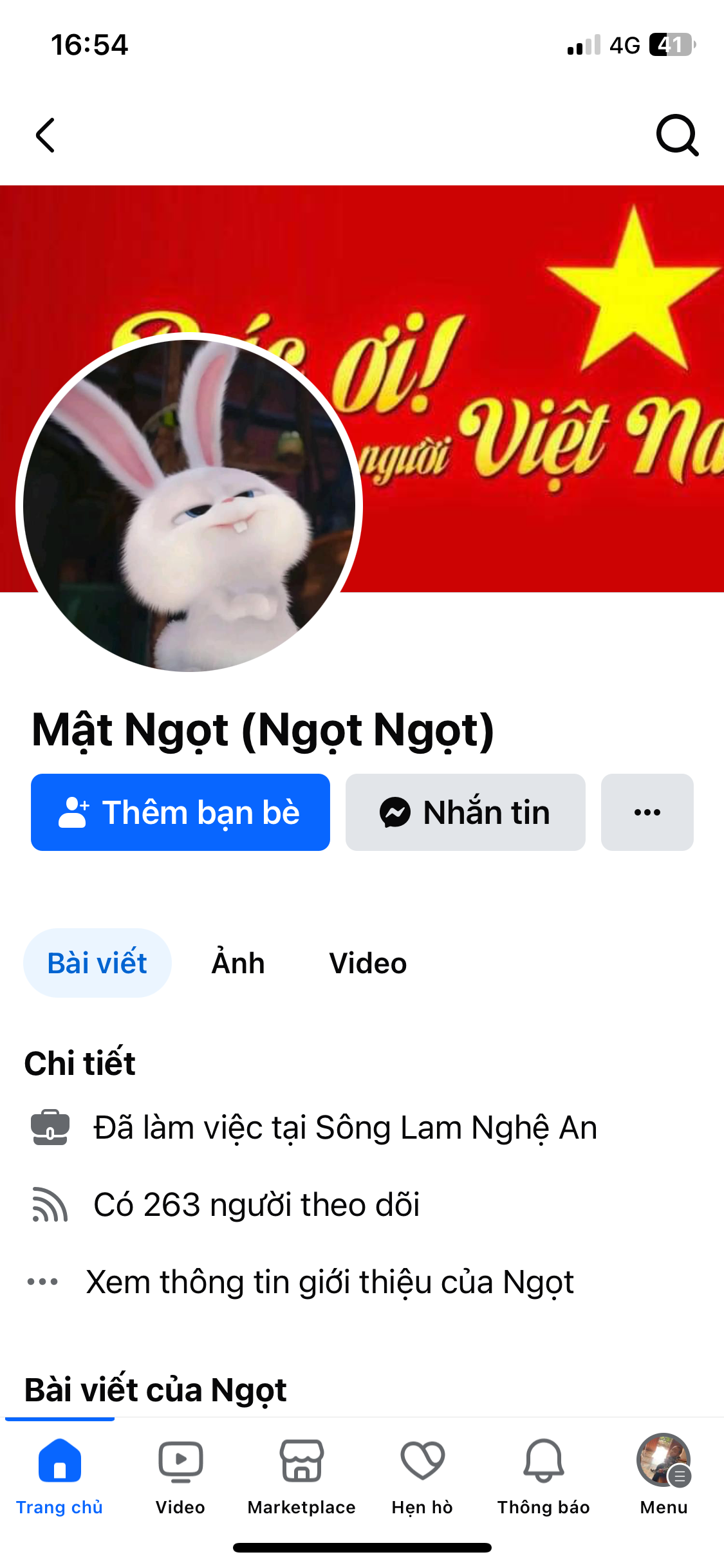Tap the Thêm bạn bè button

(180, 812)
